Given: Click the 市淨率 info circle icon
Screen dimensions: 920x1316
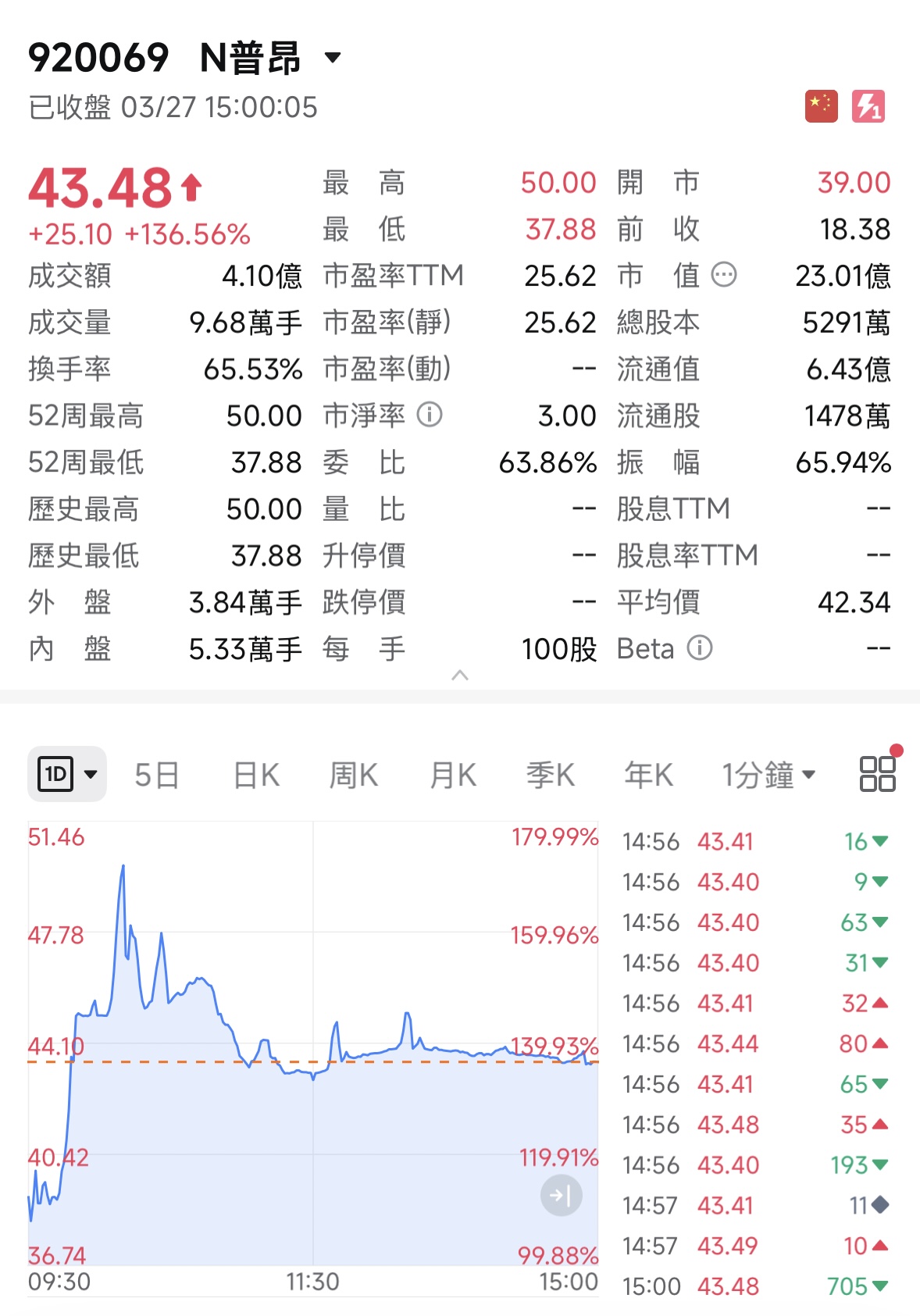Looking at the screenshot, I should [428, 415].
